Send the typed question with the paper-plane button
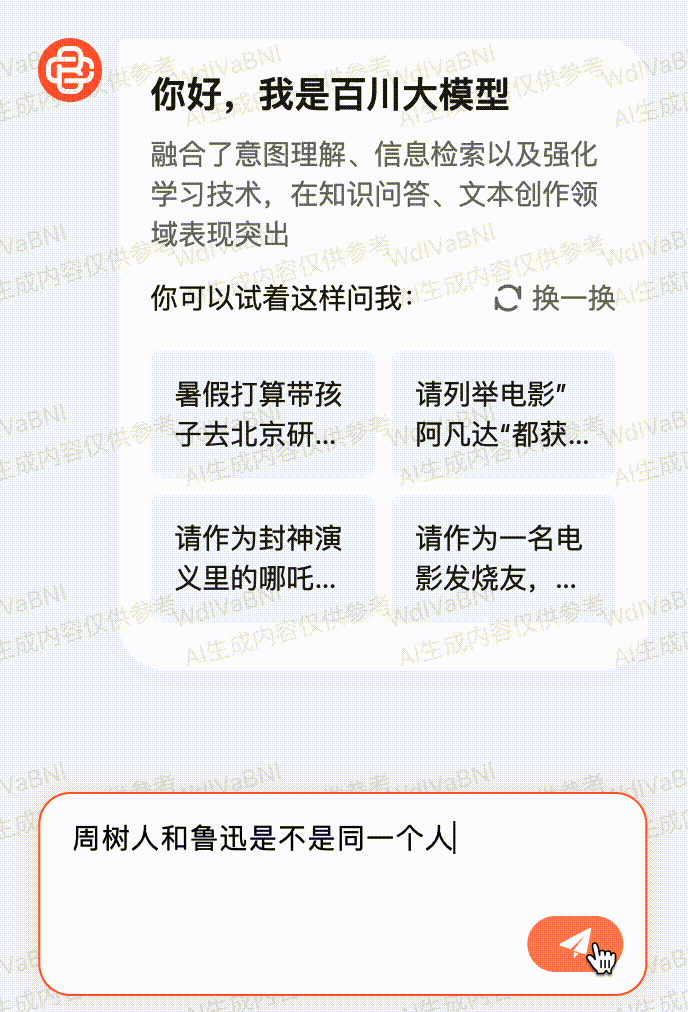 [x=575, y=943]
